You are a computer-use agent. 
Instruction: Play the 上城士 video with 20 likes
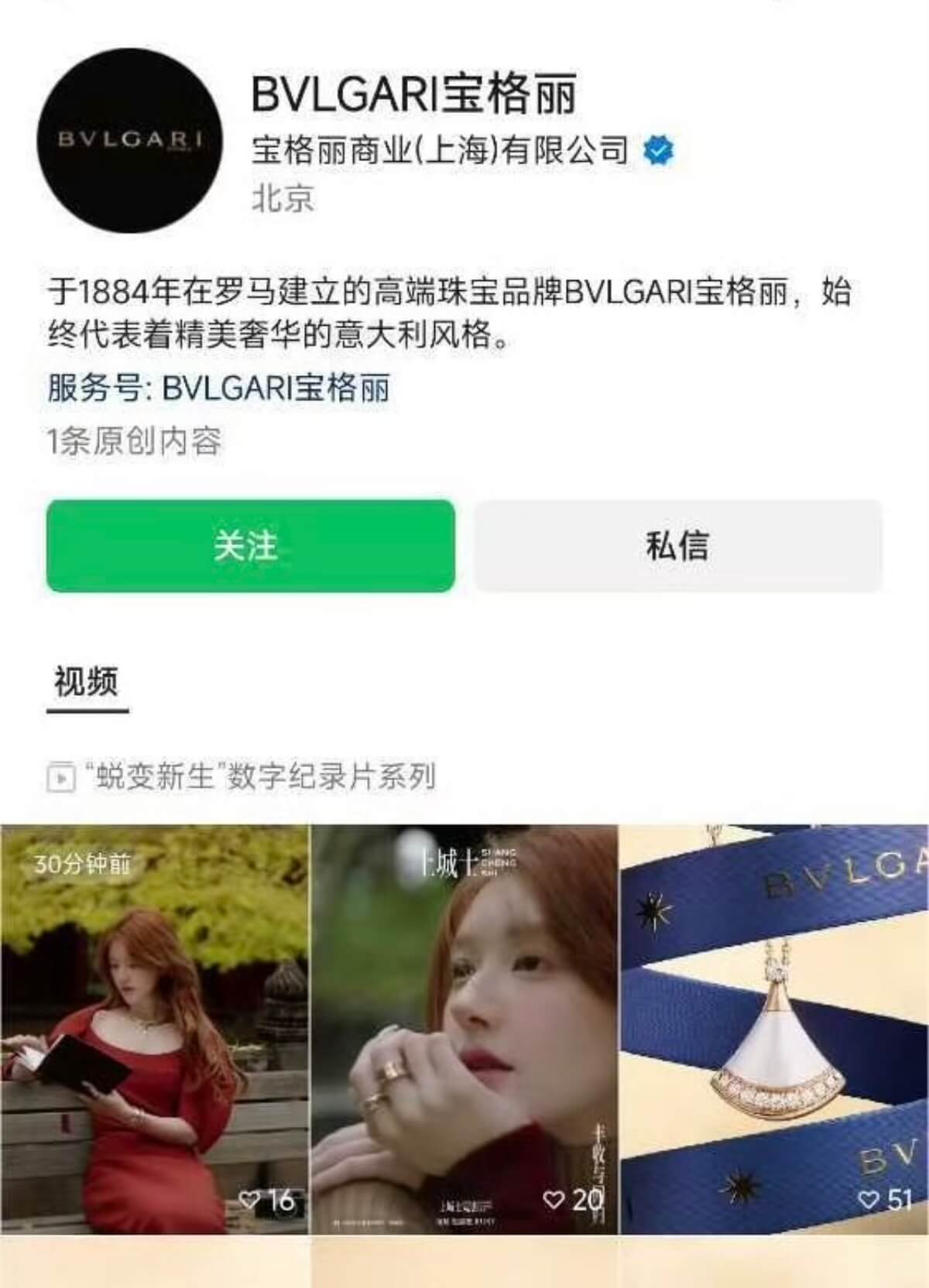(464, 1029)
